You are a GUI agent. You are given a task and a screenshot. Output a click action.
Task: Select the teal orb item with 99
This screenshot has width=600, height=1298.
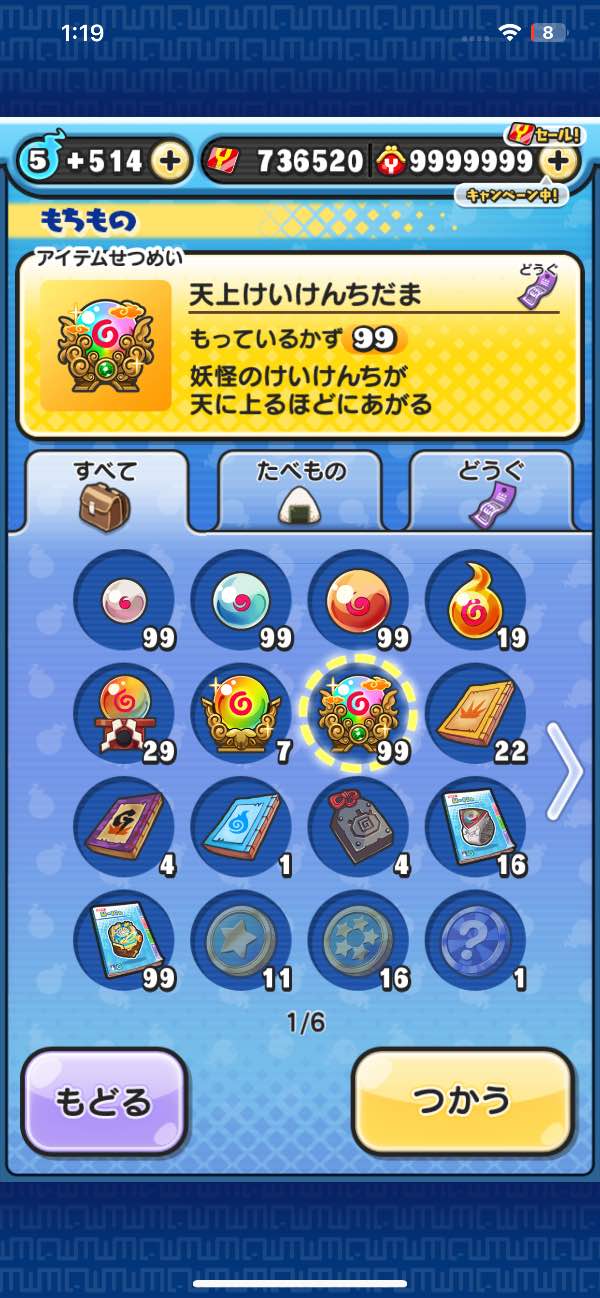pyautogui.click(x=241, y=601)
